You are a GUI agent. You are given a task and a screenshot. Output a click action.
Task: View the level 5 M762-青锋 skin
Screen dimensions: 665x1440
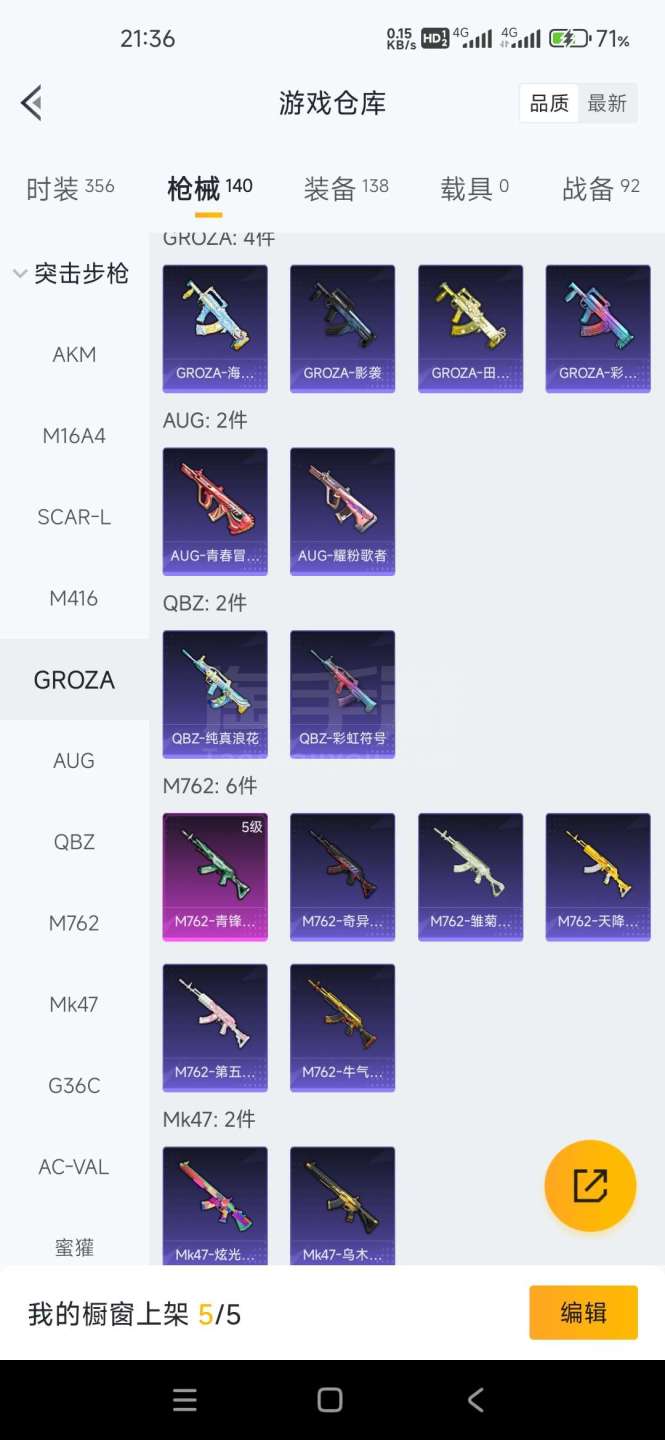pos(215,877)
